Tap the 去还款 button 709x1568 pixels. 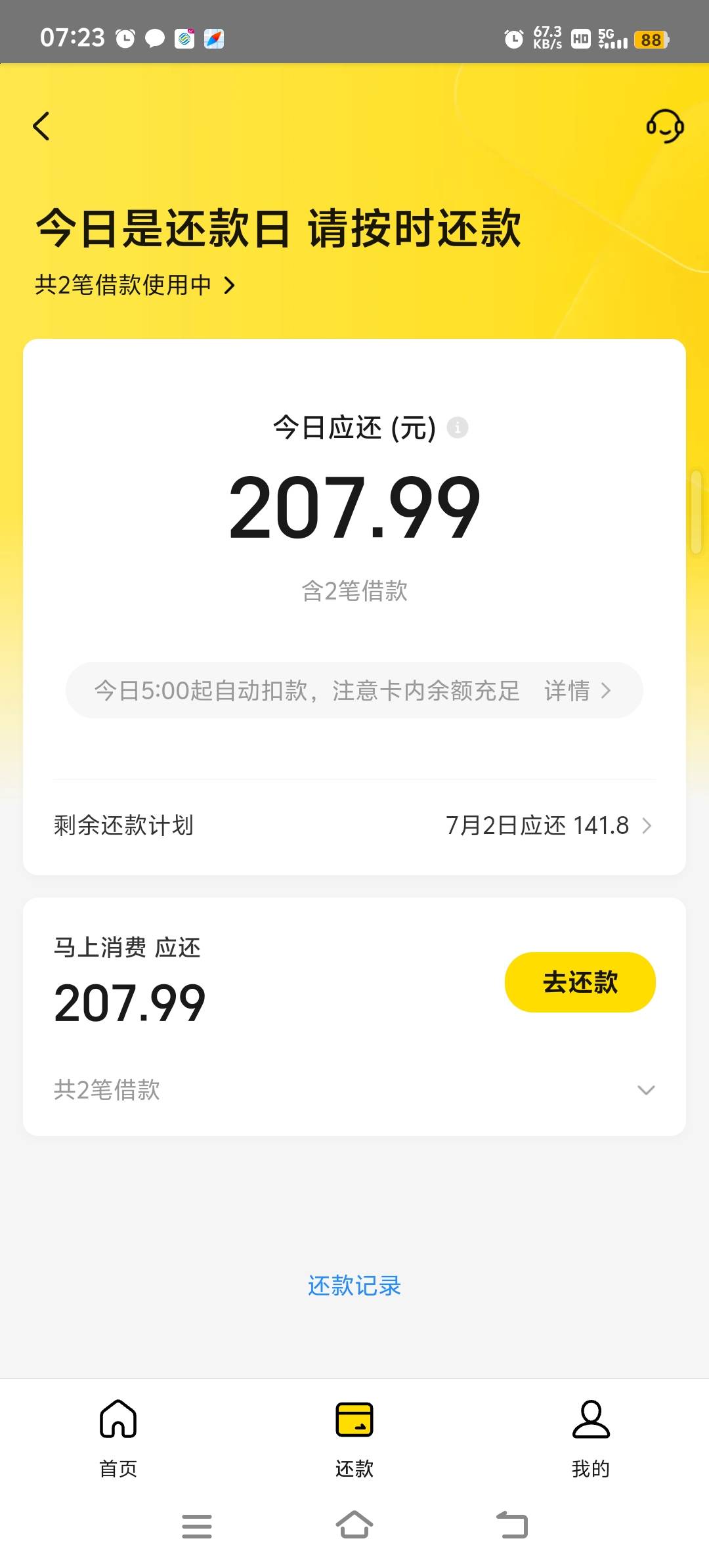[x=580, y=982]
